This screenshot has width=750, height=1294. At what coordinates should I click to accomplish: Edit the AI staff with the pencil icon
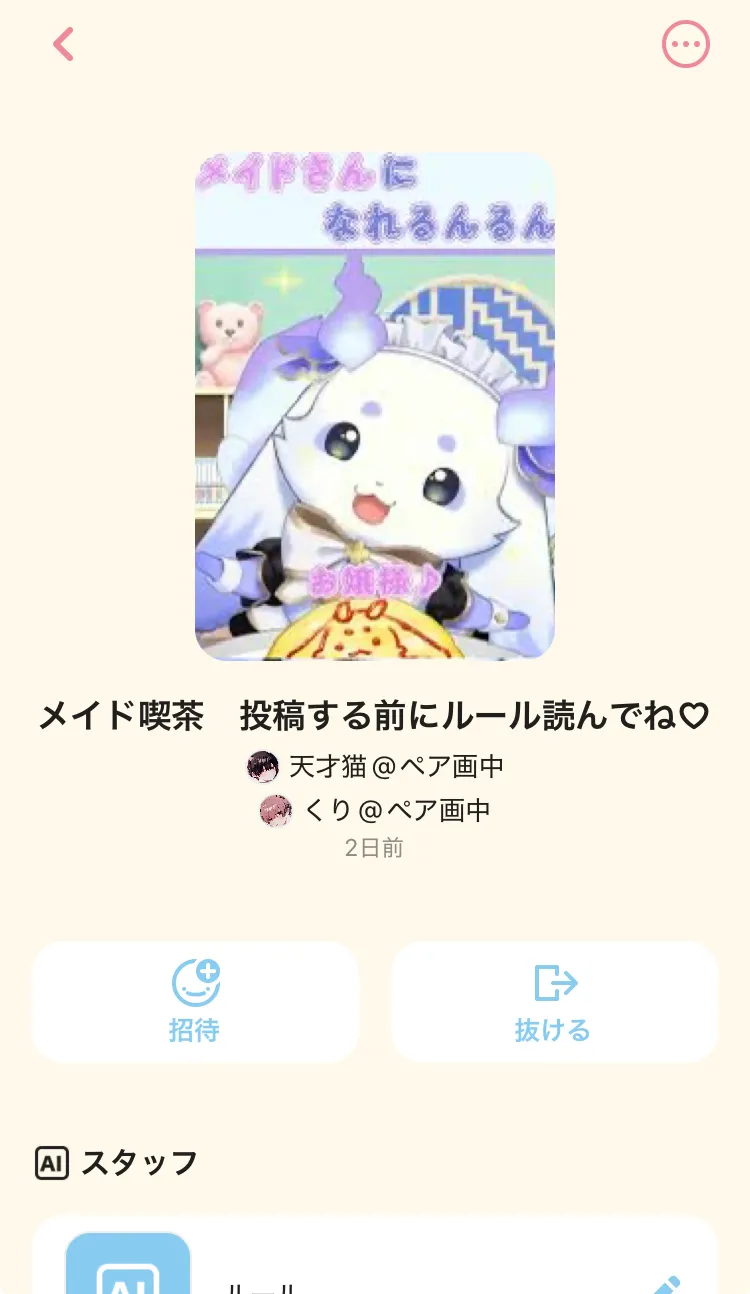click(664, 1284)
